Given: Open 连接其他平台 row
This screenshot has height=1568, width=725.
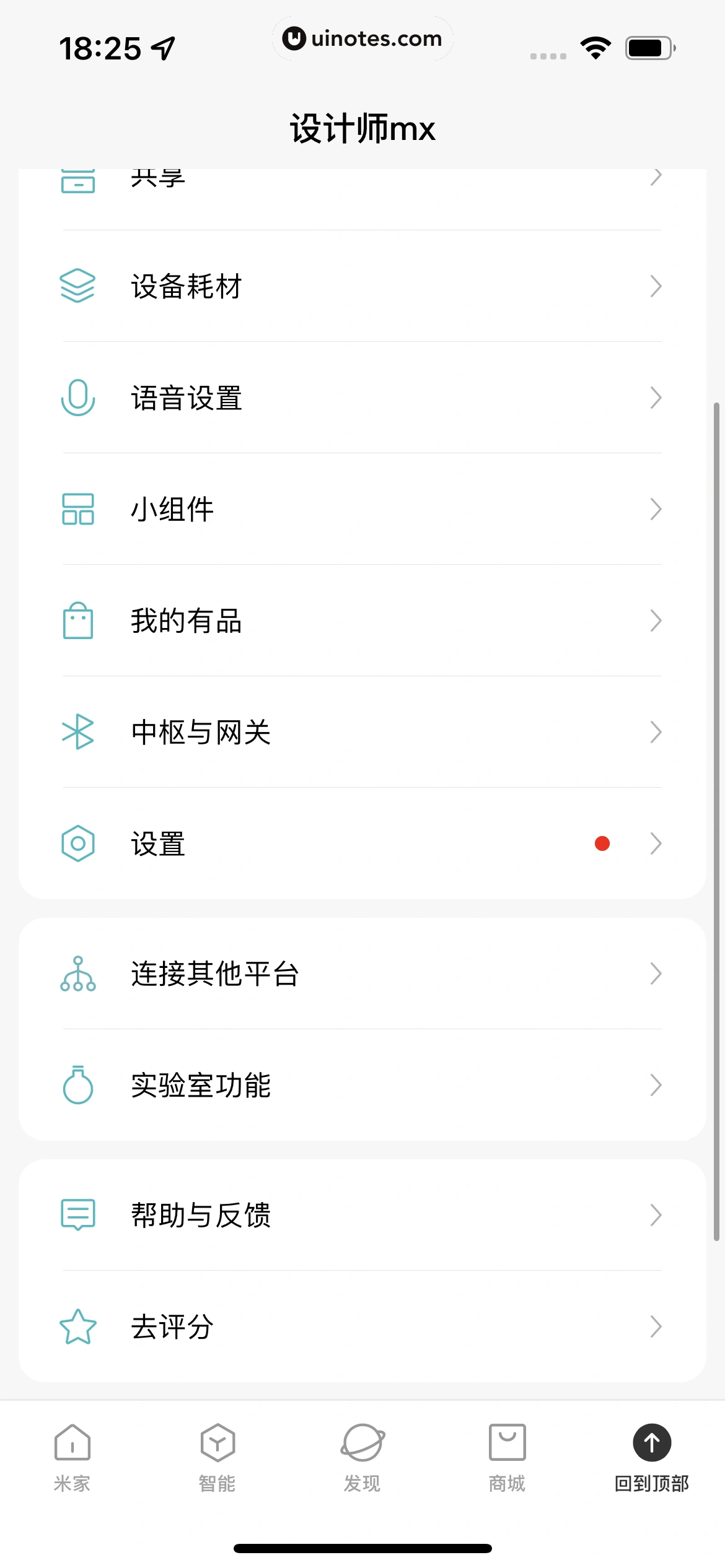Looking at the screenshot, I should [x=362, y=973].
